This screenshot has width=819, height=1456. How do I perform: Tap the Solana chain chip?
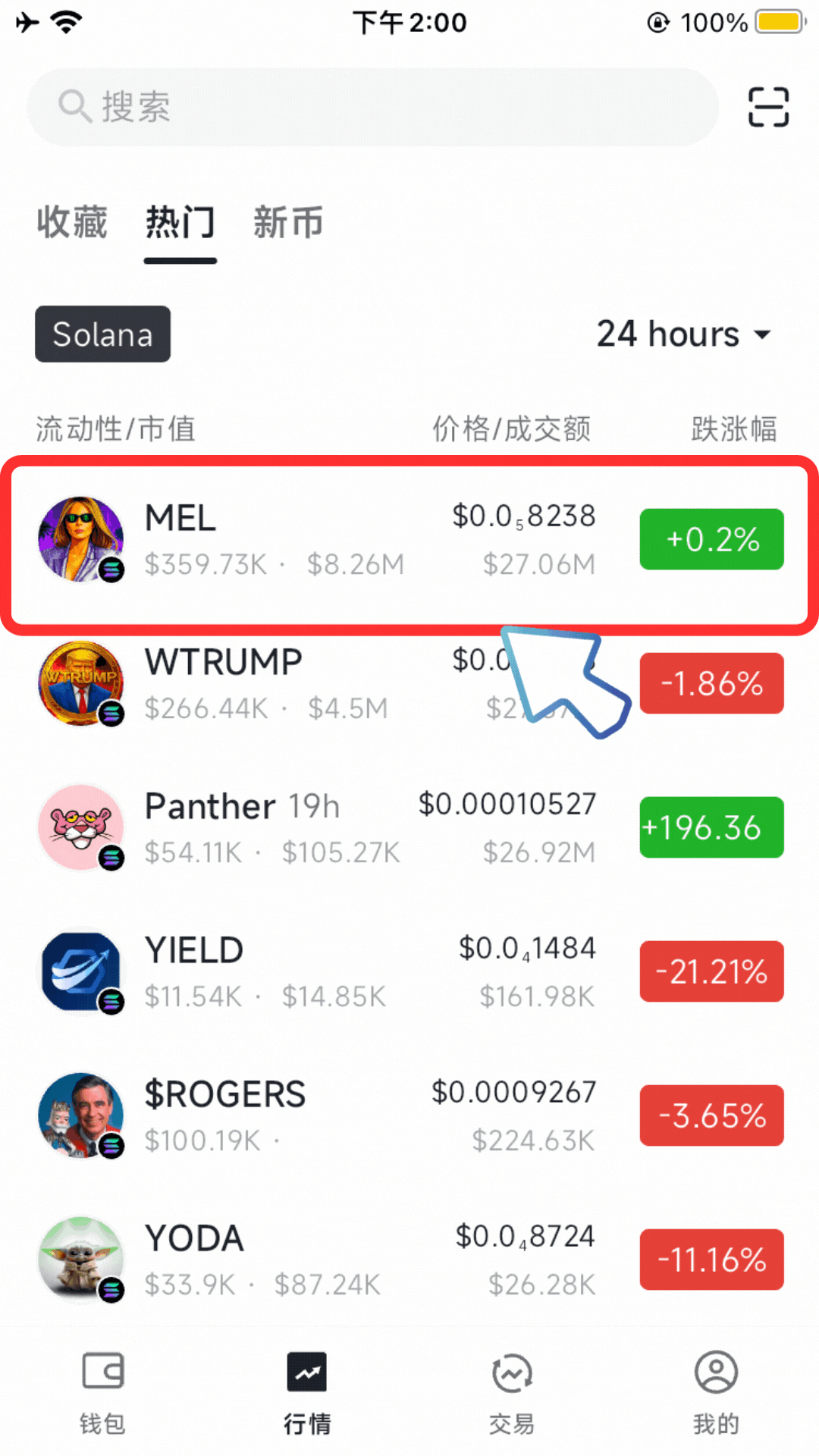click(x=102, y=334)
